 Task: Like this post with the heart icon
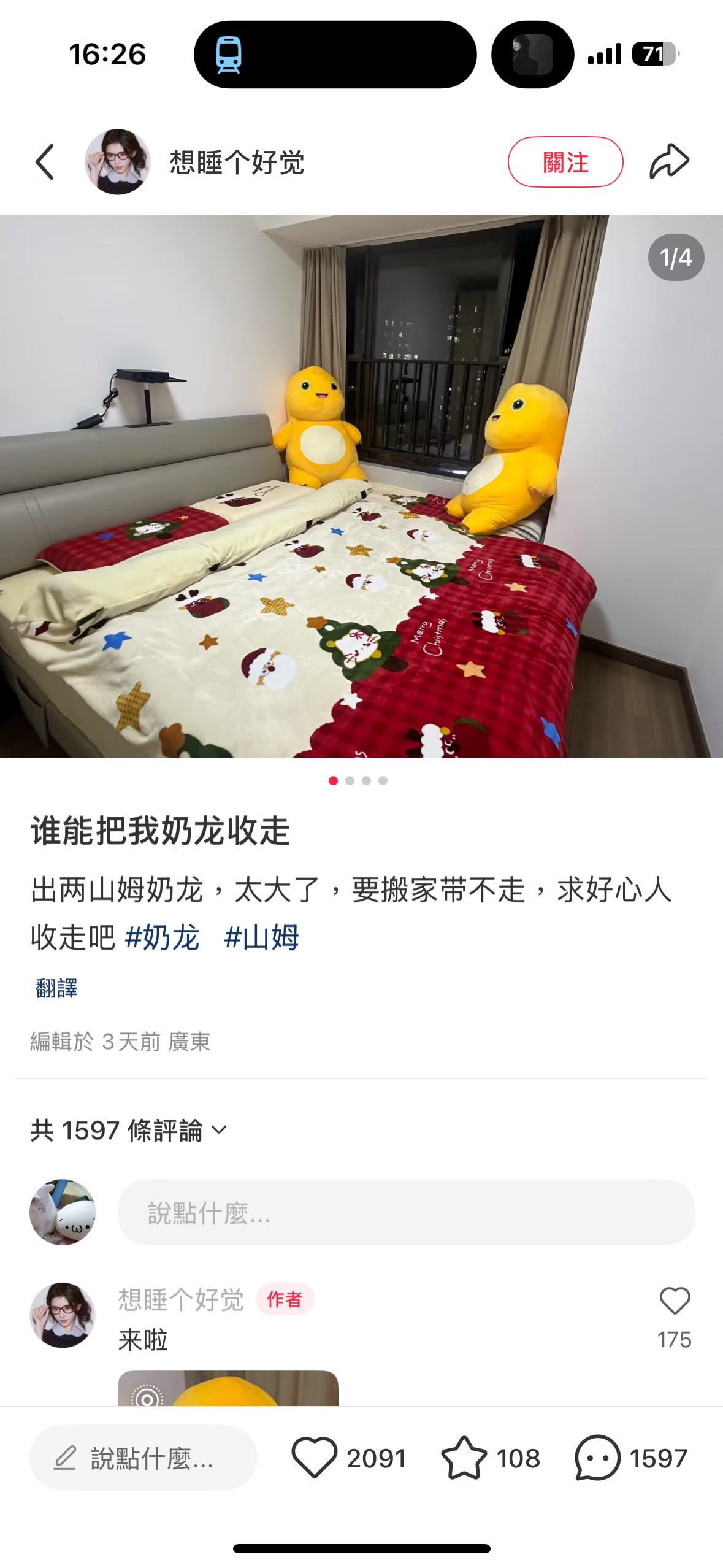point(314,1458)
